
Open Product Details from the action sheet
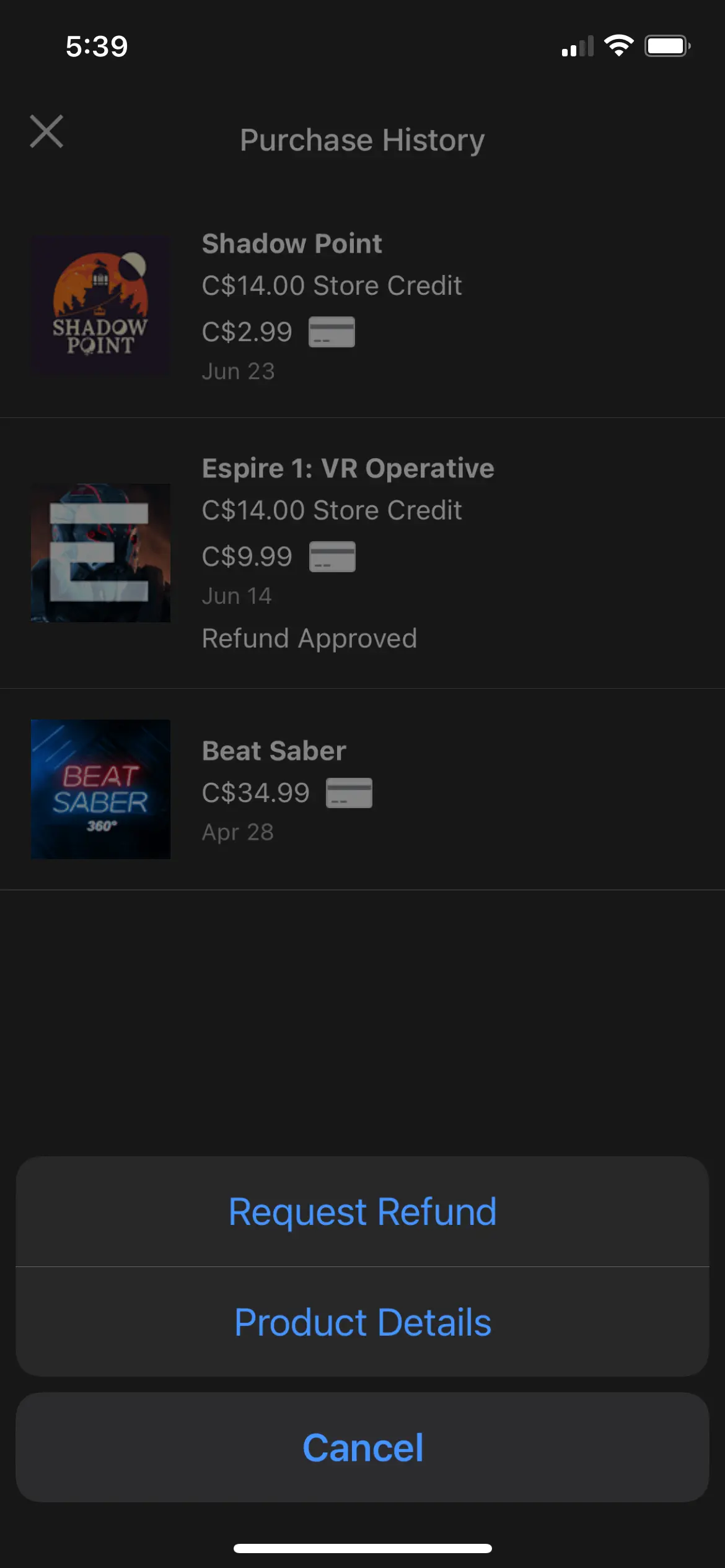[x=362, y=1322]
